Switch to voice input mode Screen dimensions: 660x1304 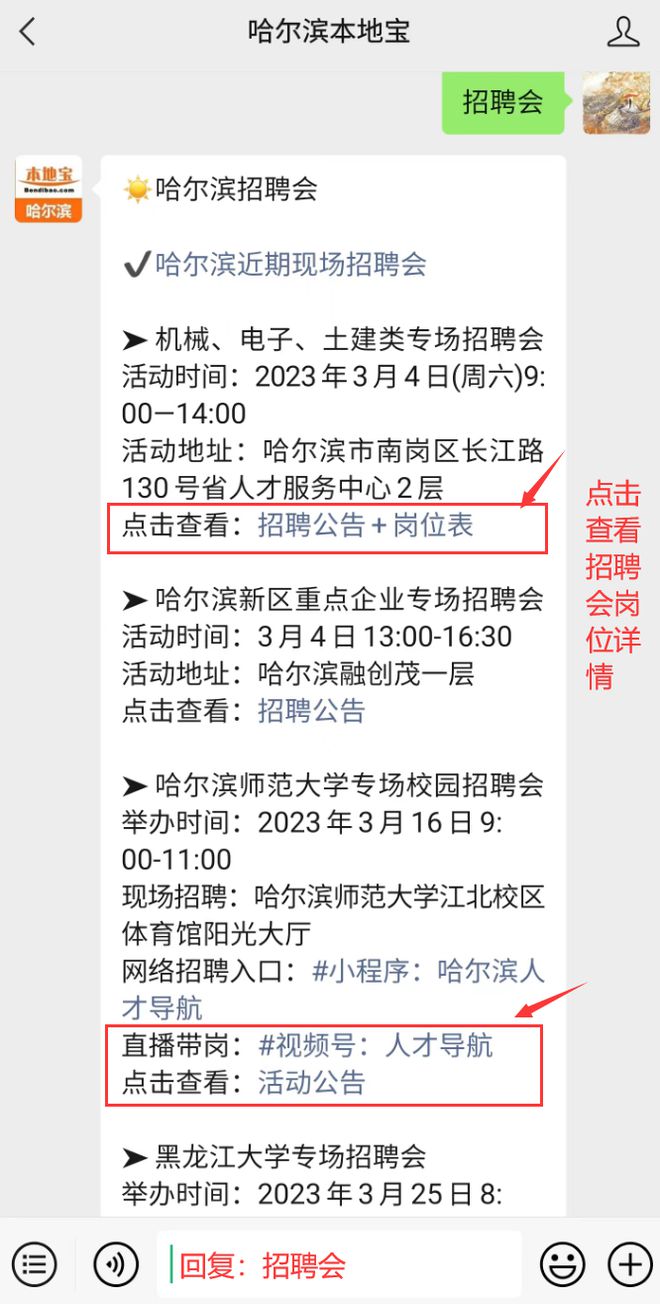(116, 1264)
